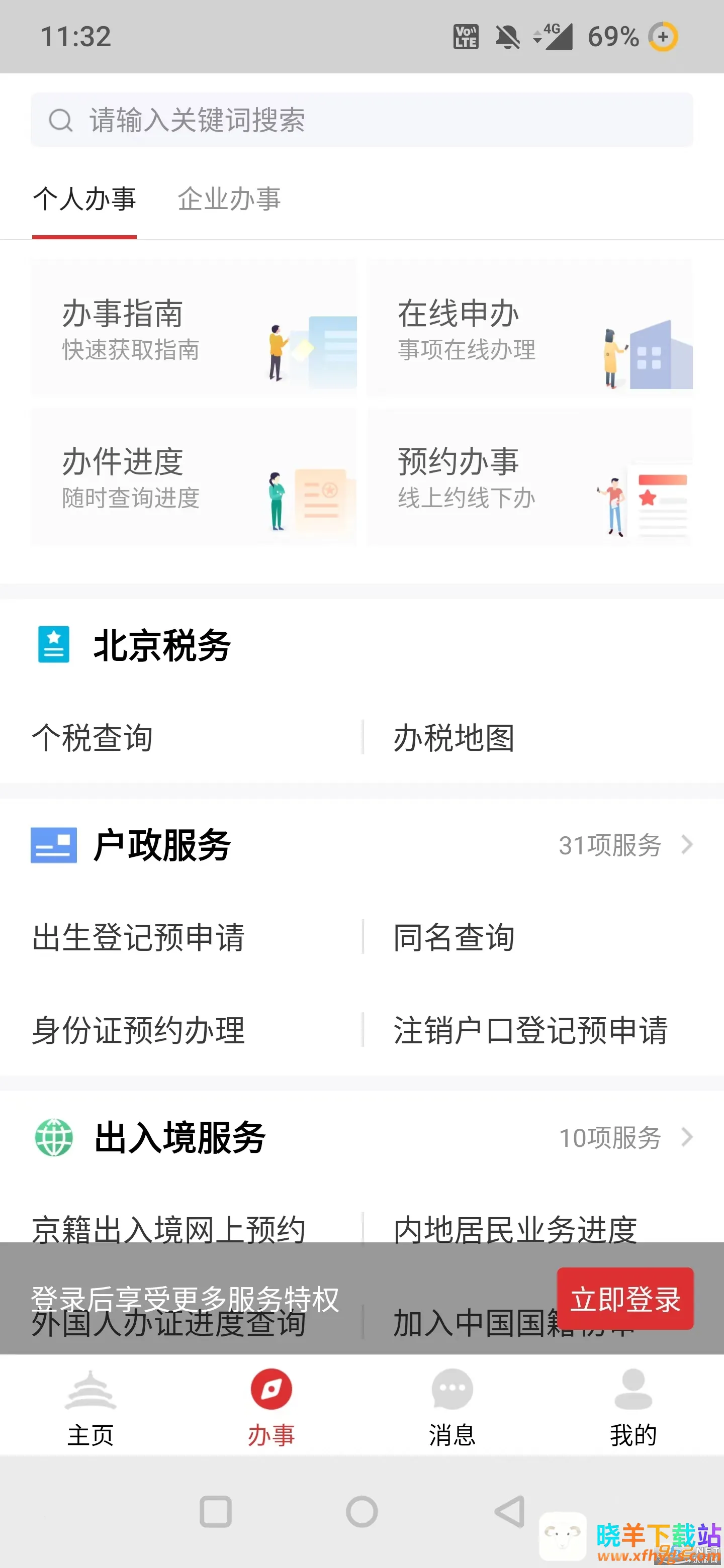
Task: Open the 办事指南 card
Action: (x=194, y=329)
